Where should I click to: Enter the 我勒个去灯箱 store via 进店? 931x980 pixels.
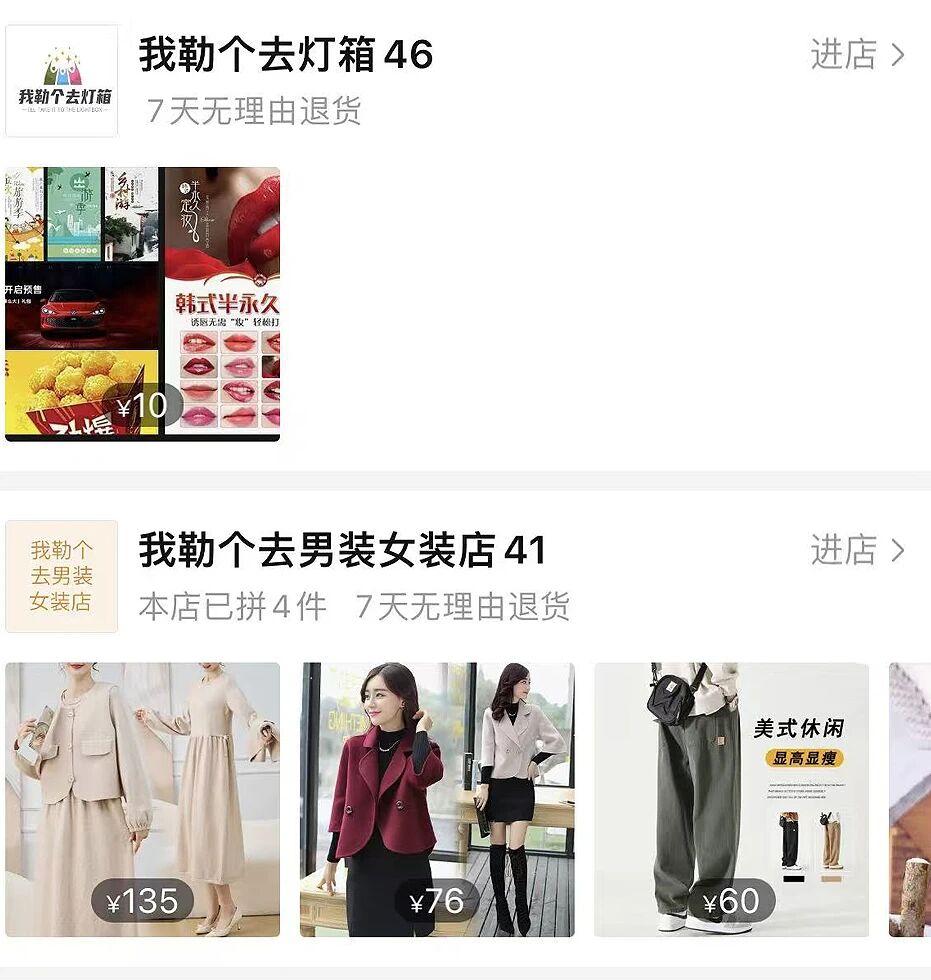click(x=856, y=55)
